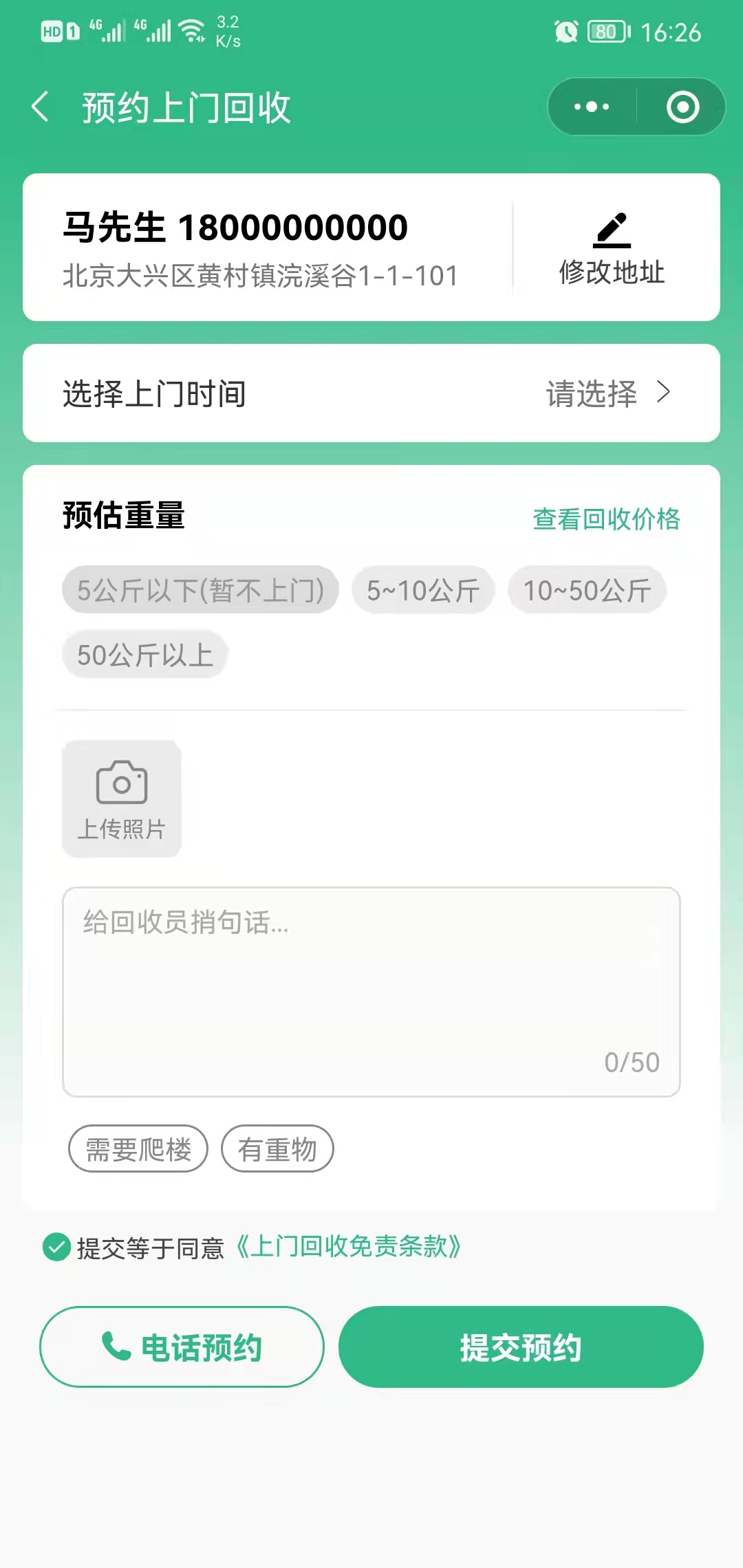
Task: Tap the 电话预约 button
Action: (182, 1347)
